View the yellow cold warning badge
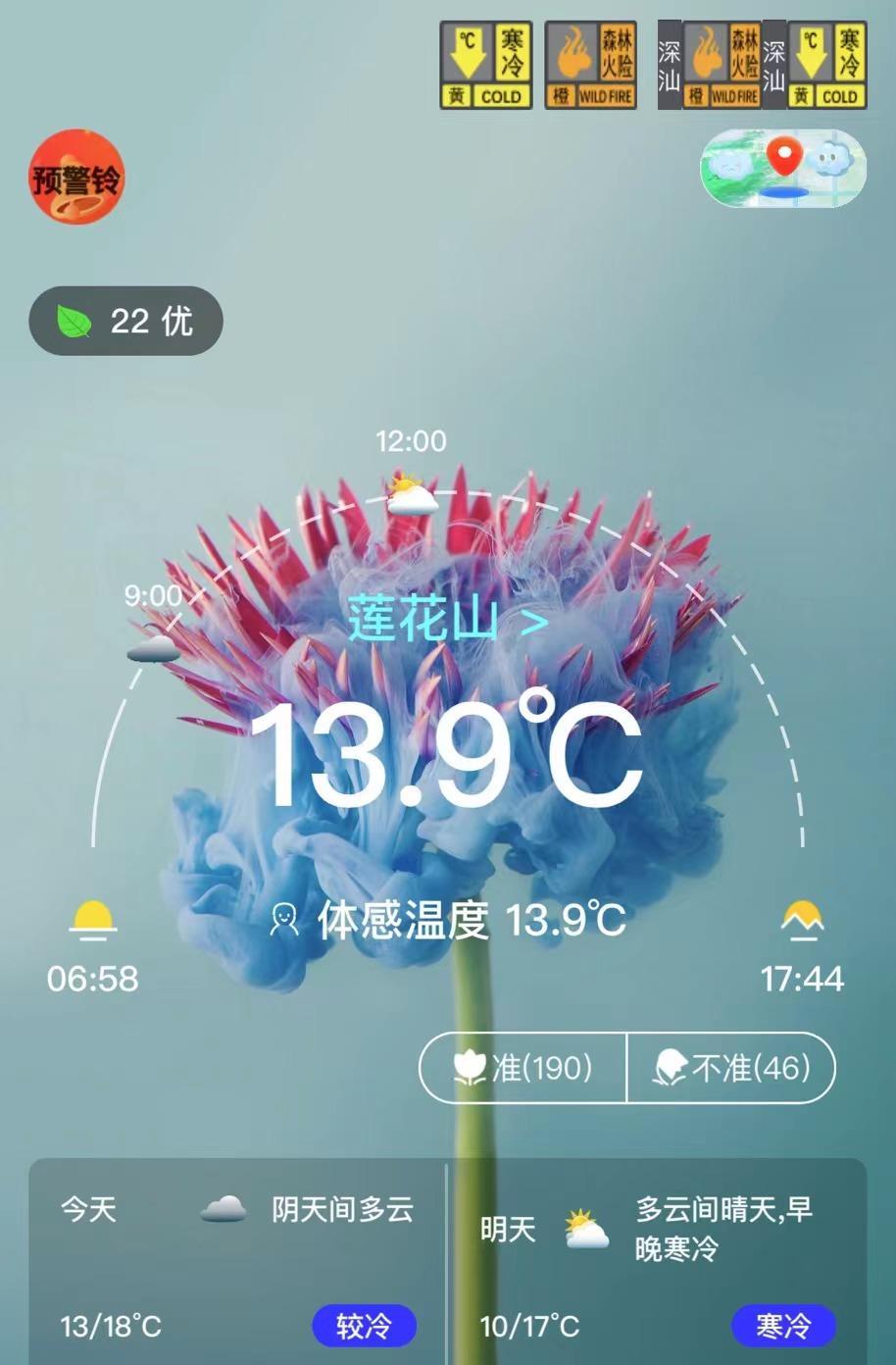 click(486, 66)
